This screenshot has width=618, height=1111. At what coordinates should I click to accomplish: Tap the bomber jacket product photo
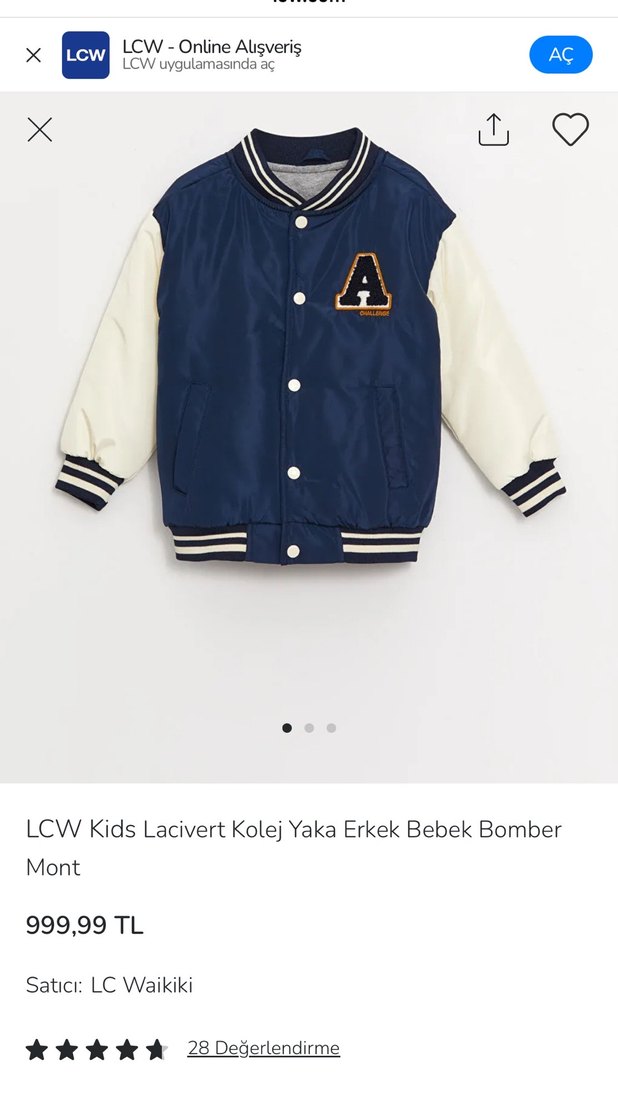click(309, 350)
